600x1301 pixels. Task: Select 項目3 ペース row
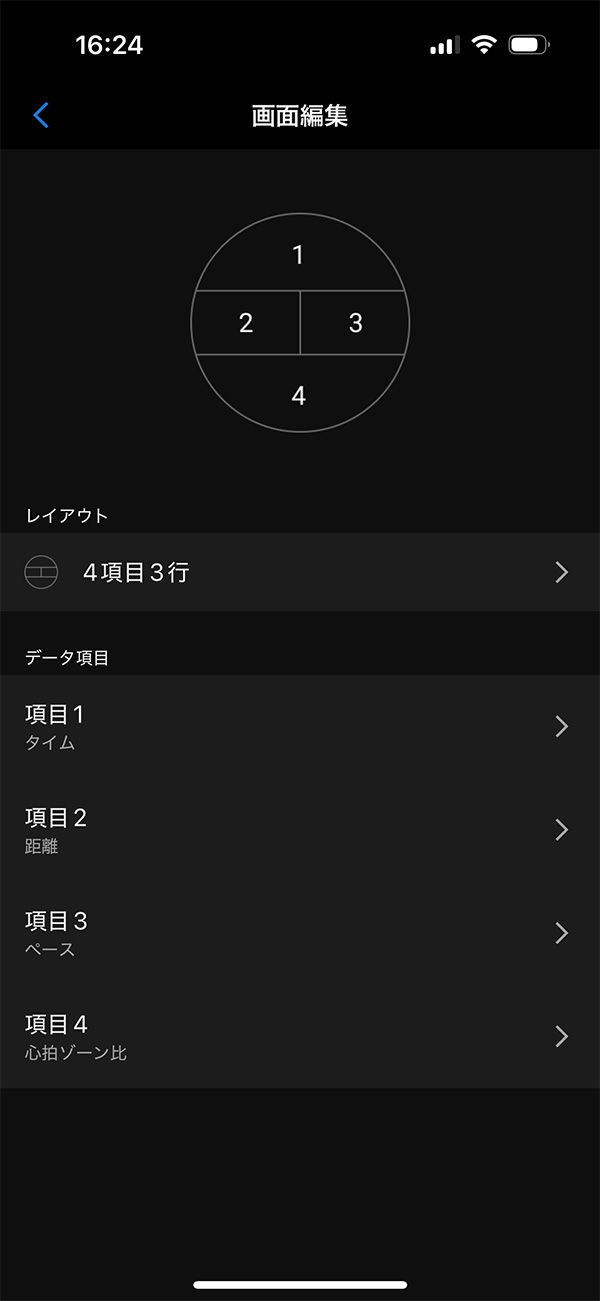[300, 933]
